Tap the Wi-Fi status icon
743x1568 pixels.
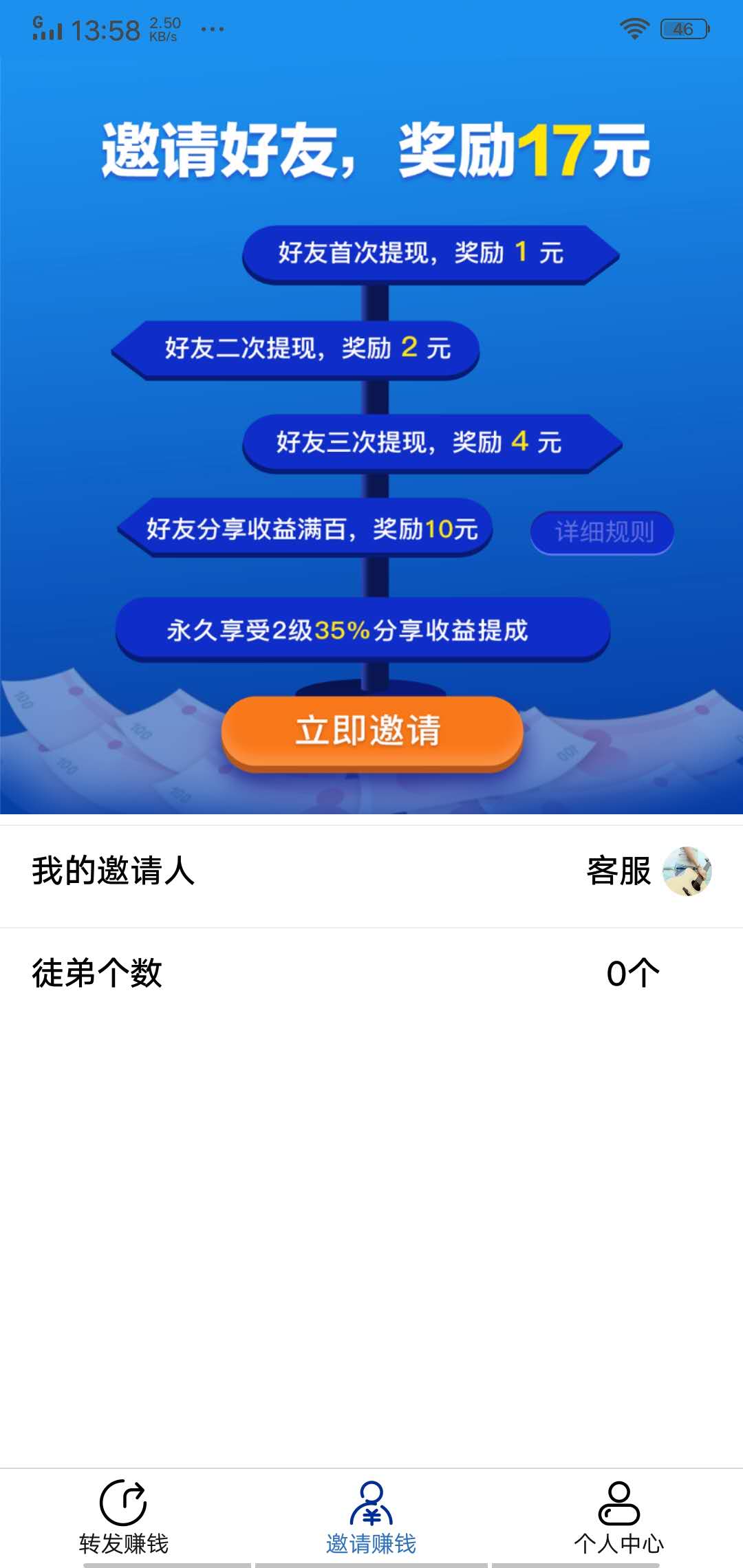tap(633, 28)
